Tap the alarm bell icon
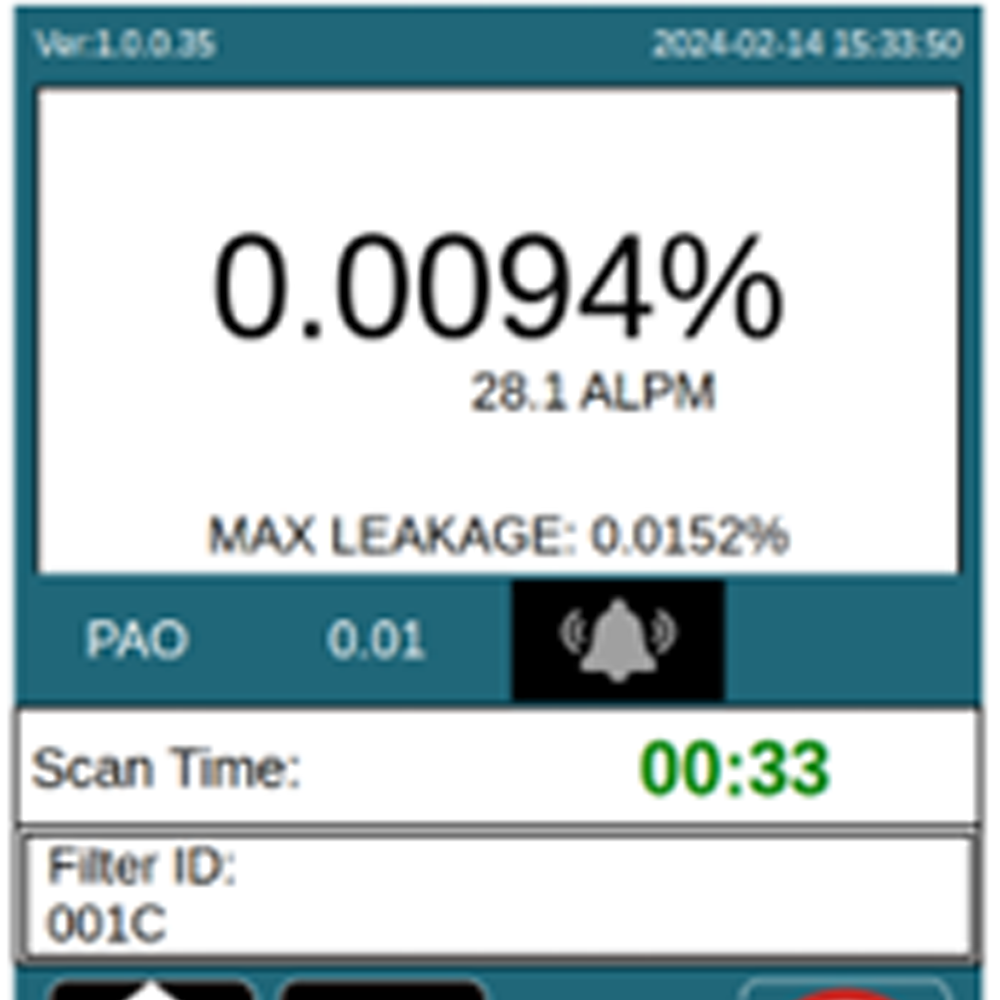This screenshot has width=1000, height=1000. pyautogui.click(x=617, y=640)
